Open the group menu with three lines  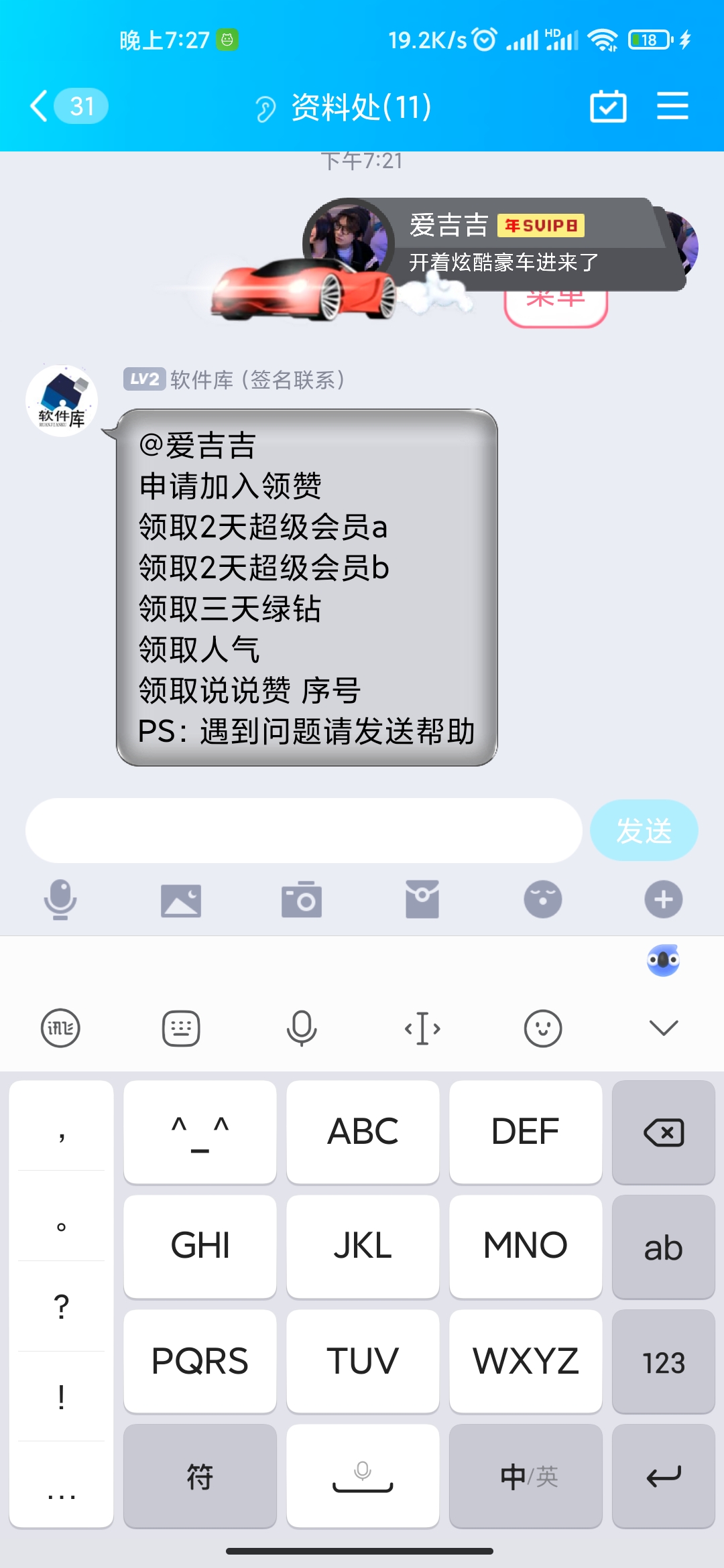(x=672, y=106)
